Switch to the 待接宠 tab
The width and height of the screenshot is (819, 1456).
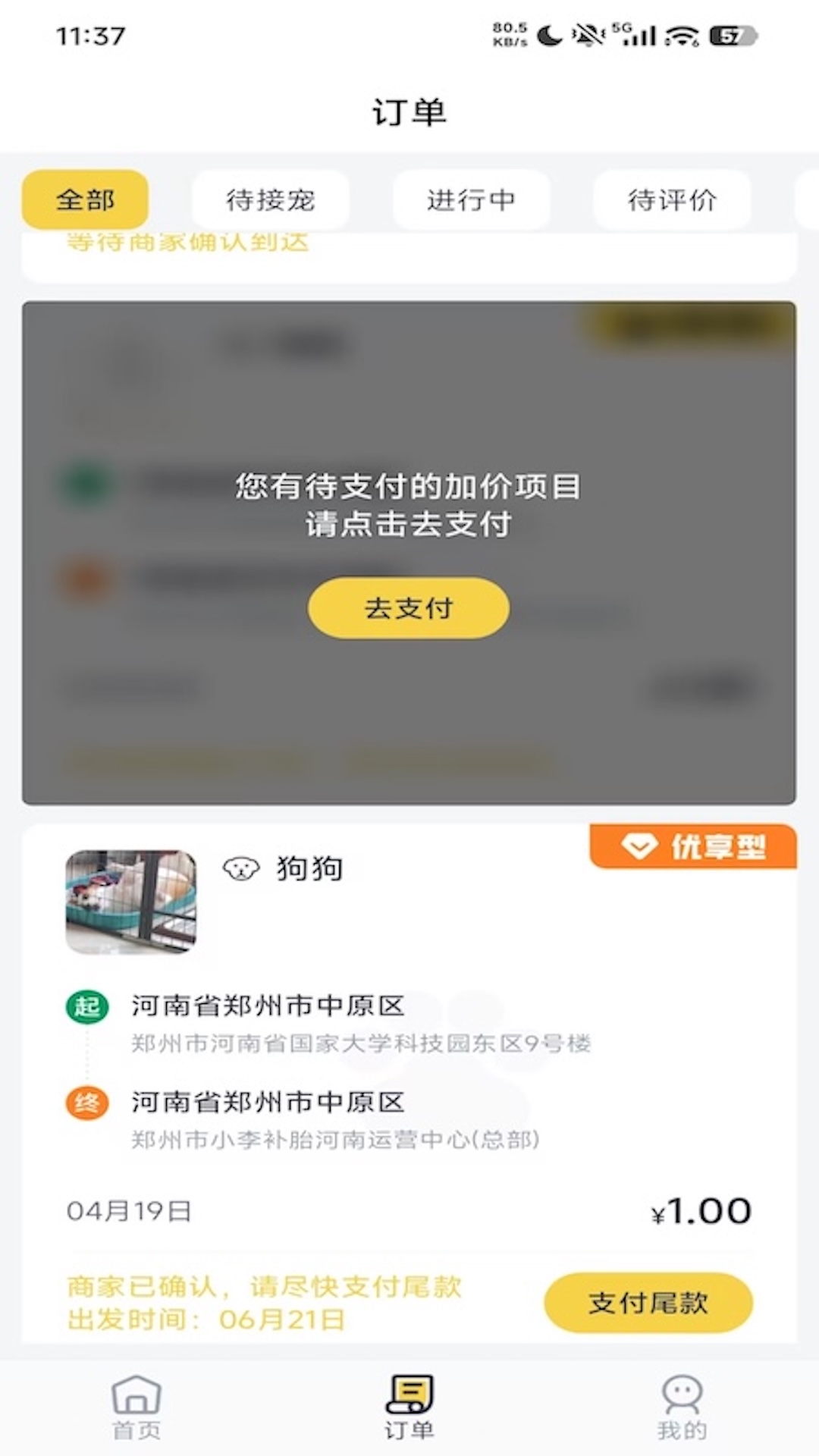[x=271, y=199]
